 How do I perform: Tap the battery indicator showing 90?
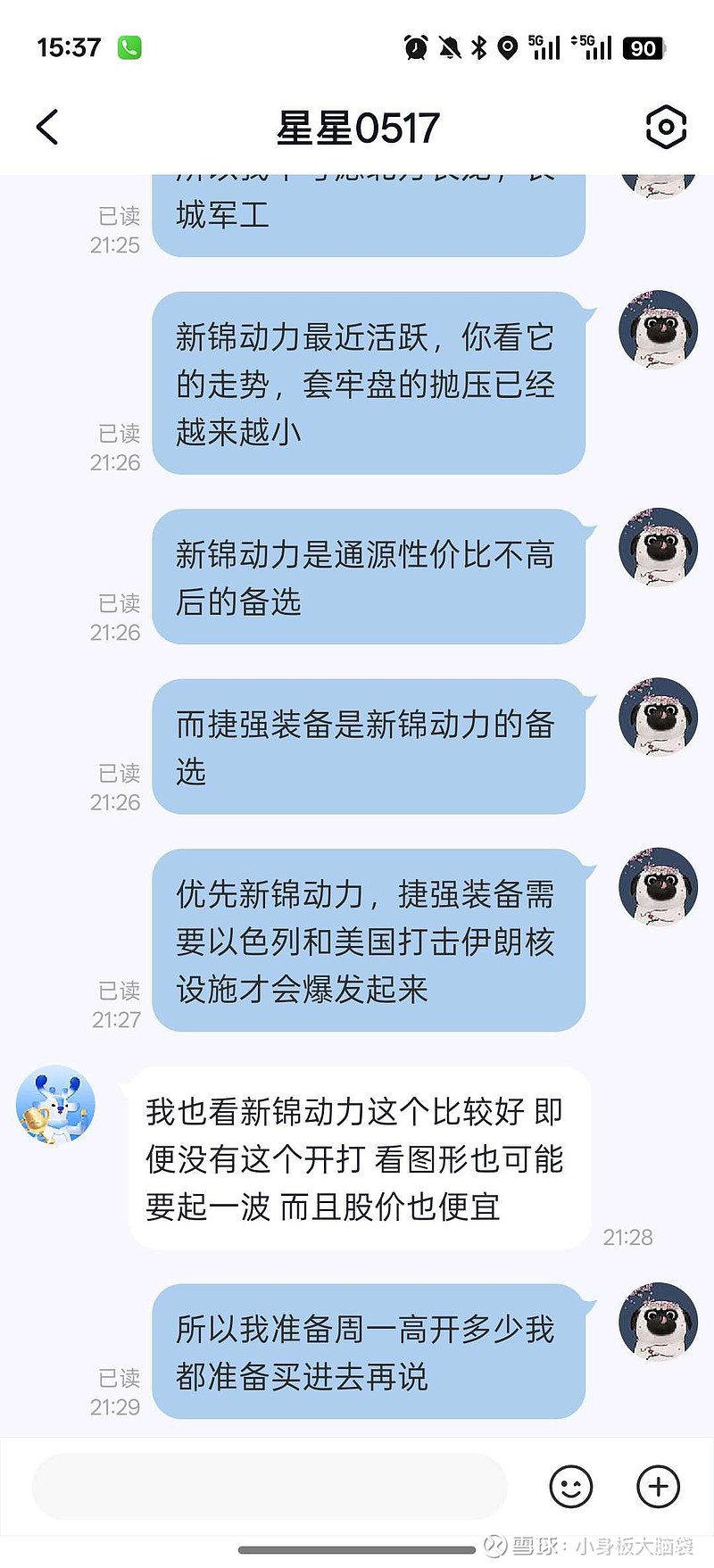(x=641, y=46)
